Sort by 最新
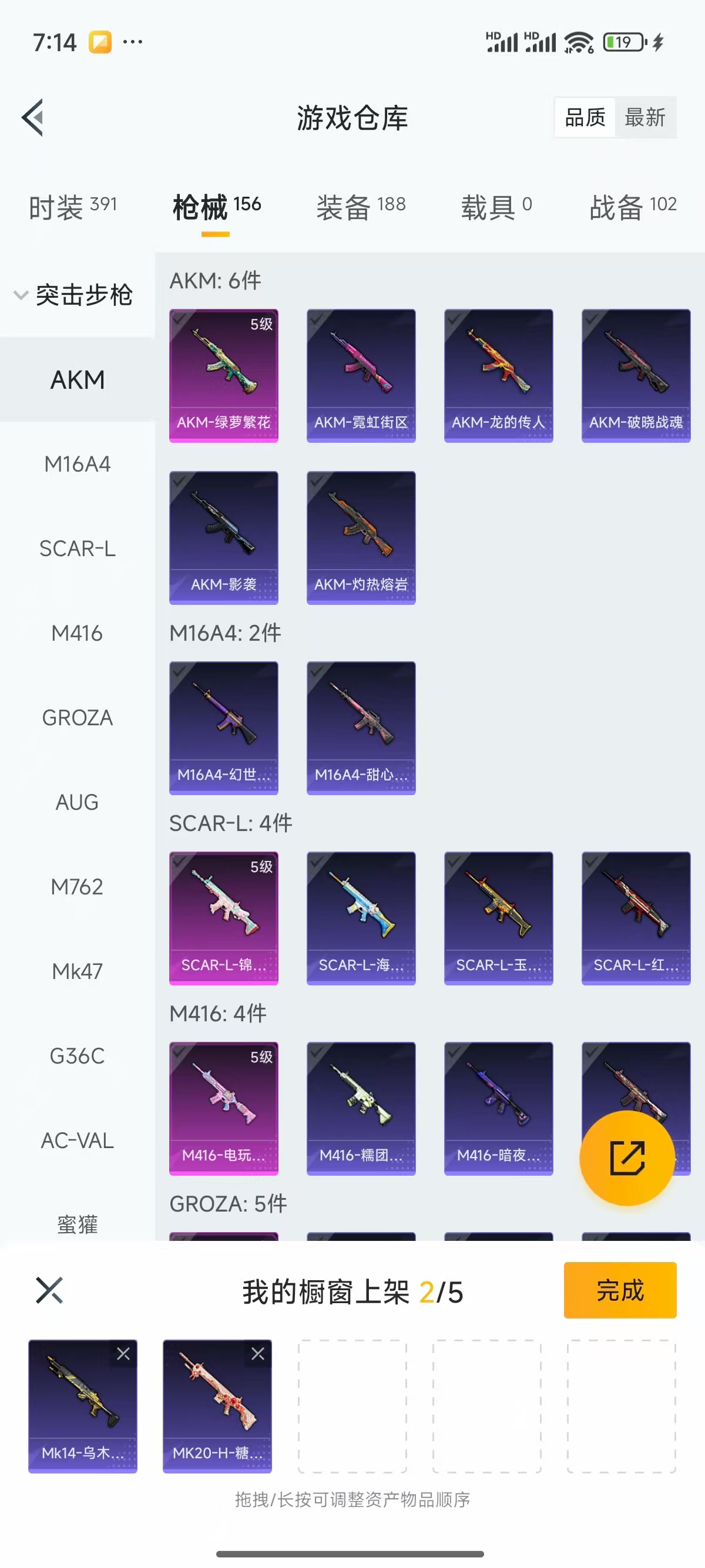Screen dimensions: 705x1568 click(x=644, y=117)
